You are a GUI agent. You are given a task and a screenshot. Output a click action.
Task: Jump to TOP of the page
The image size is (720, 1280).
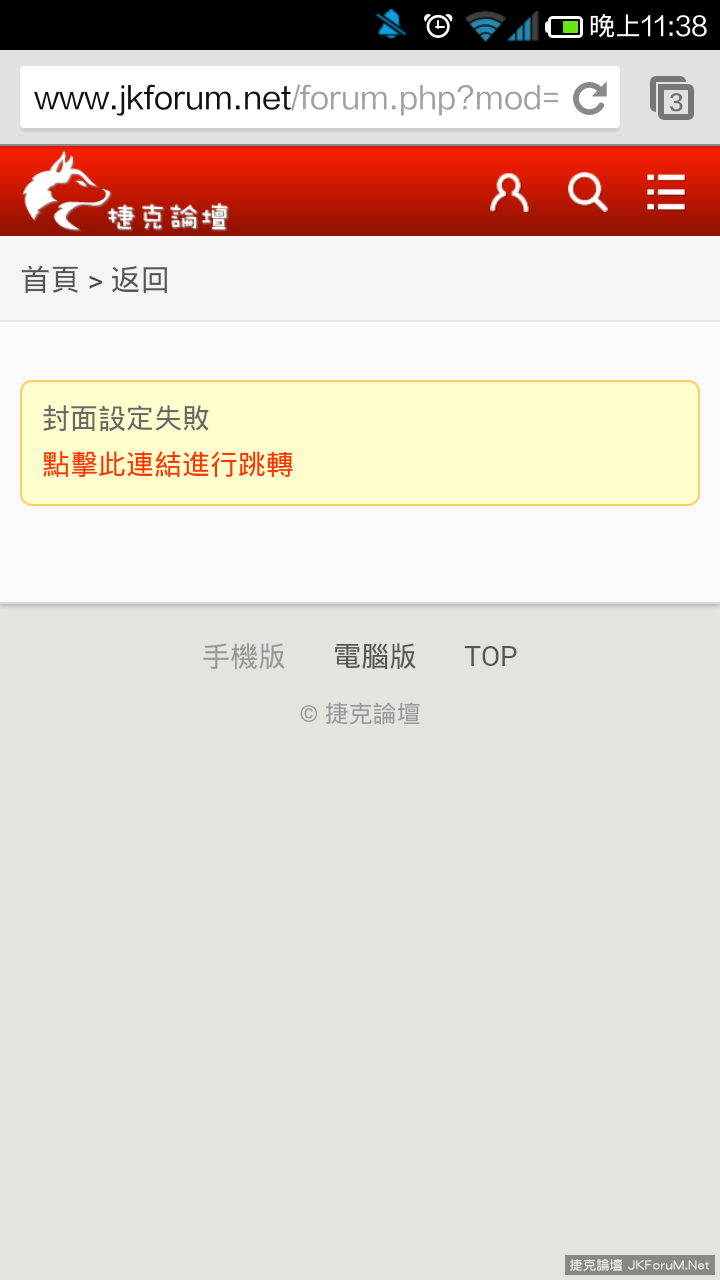pos(491,656)
